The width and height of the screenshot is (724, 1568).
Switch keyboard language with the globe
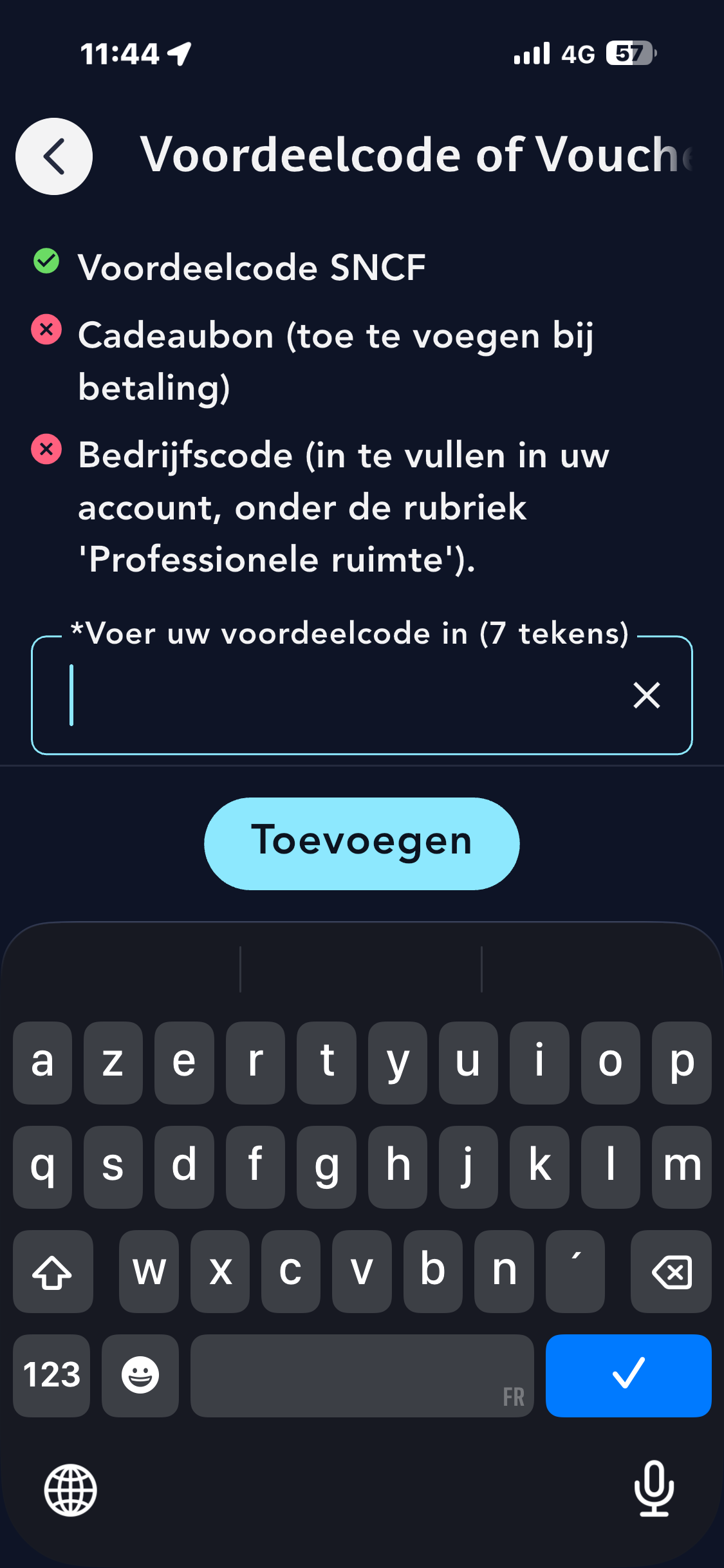tap(71, 1490)
